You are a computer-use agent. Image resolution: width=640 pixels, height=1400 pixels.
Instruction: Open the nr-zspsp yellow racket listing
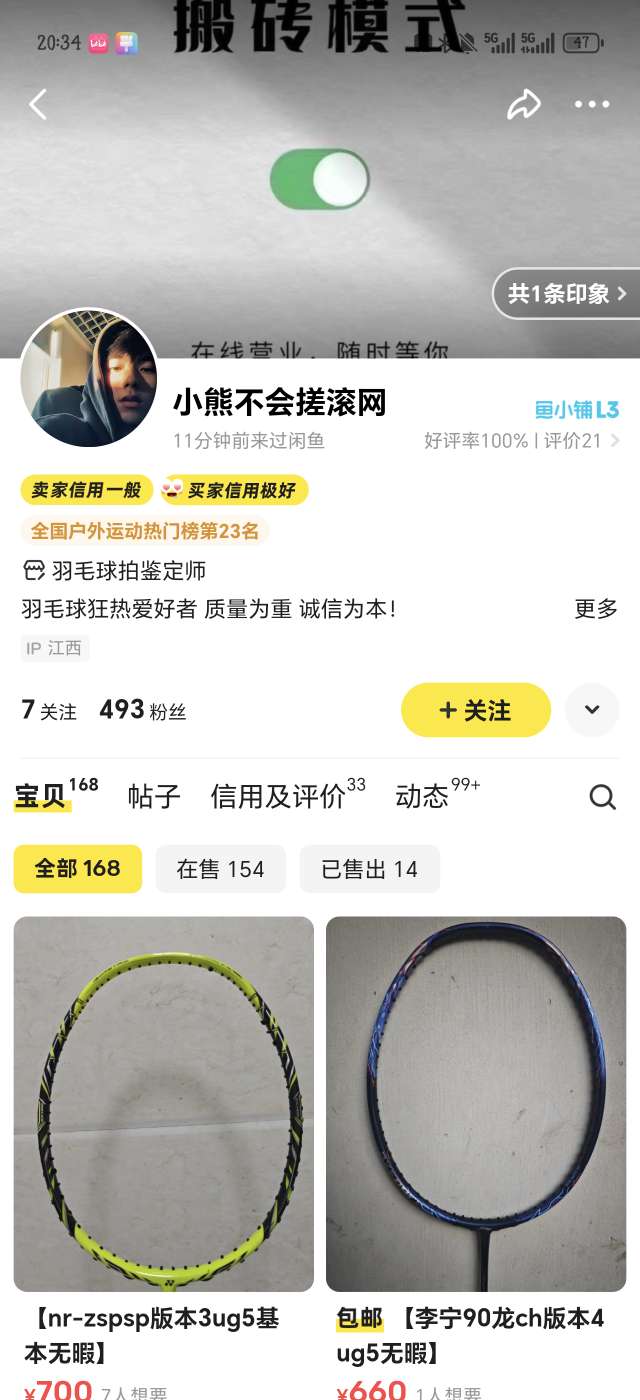(163, 1104)
